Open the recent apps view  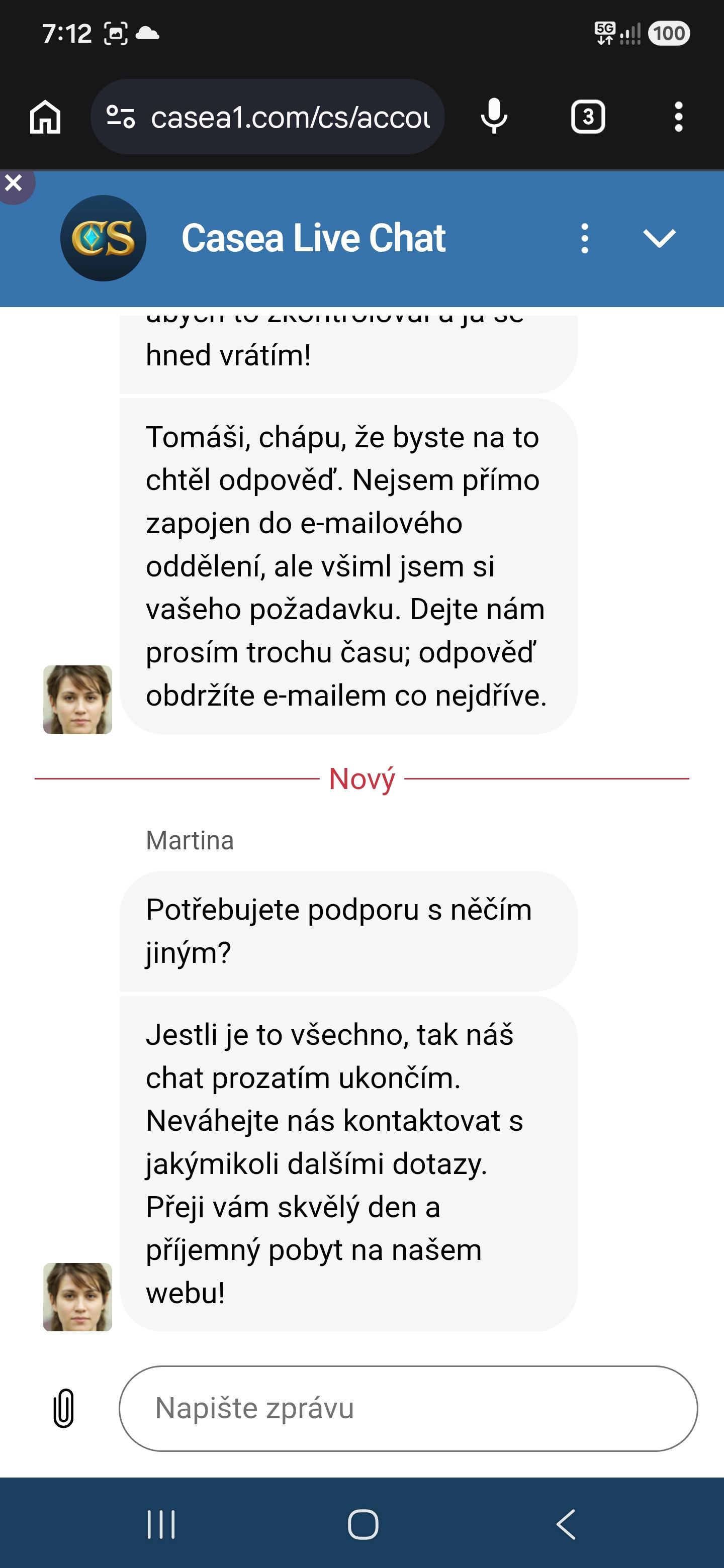coord(161,1524)
